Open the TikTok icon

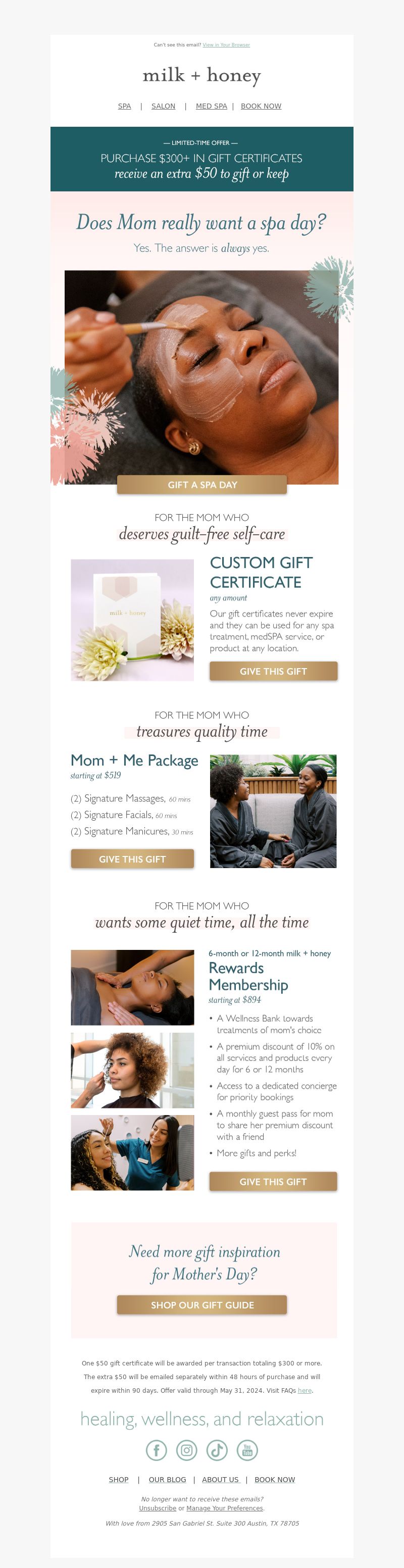[x=217, y=1450]
